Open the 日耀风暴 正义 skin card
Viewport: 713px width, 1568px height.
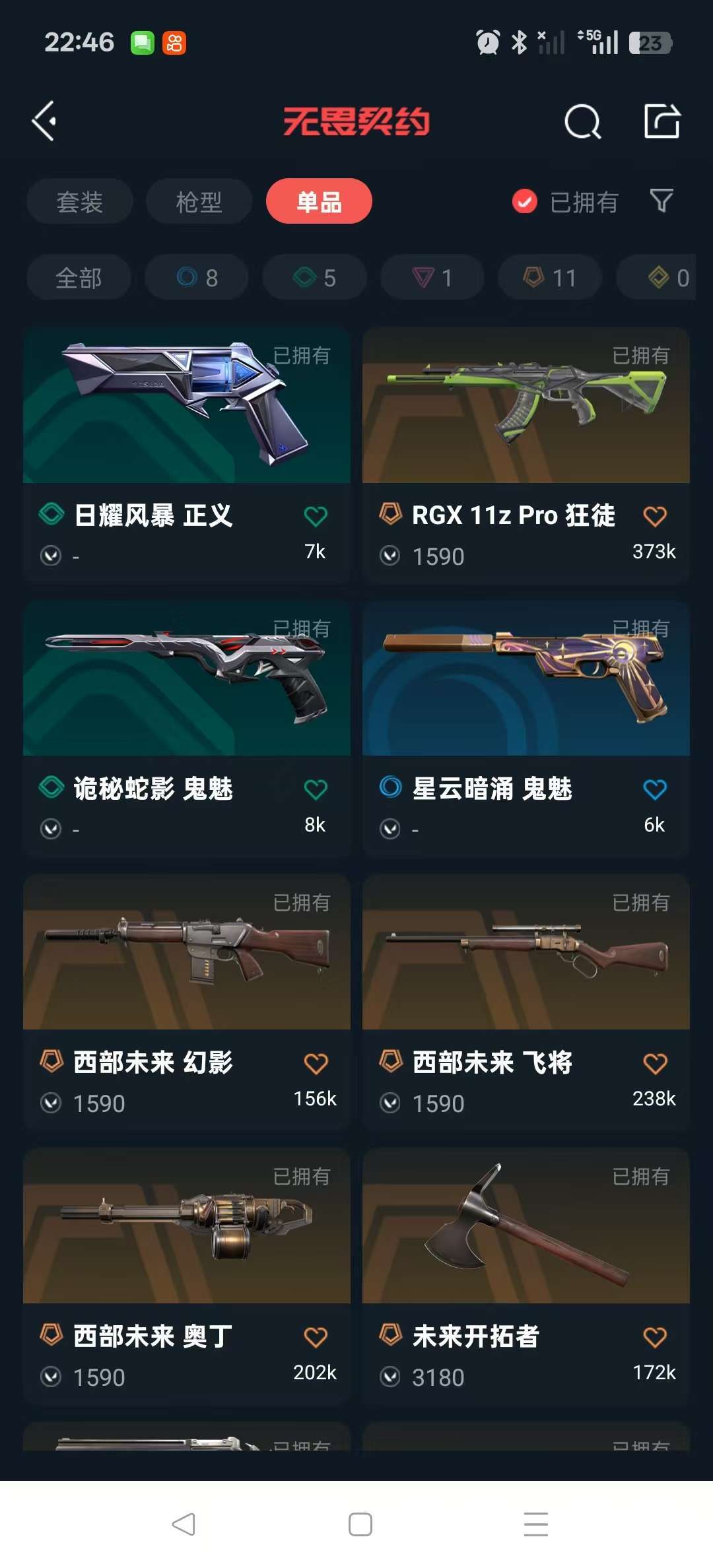point(187,455)
